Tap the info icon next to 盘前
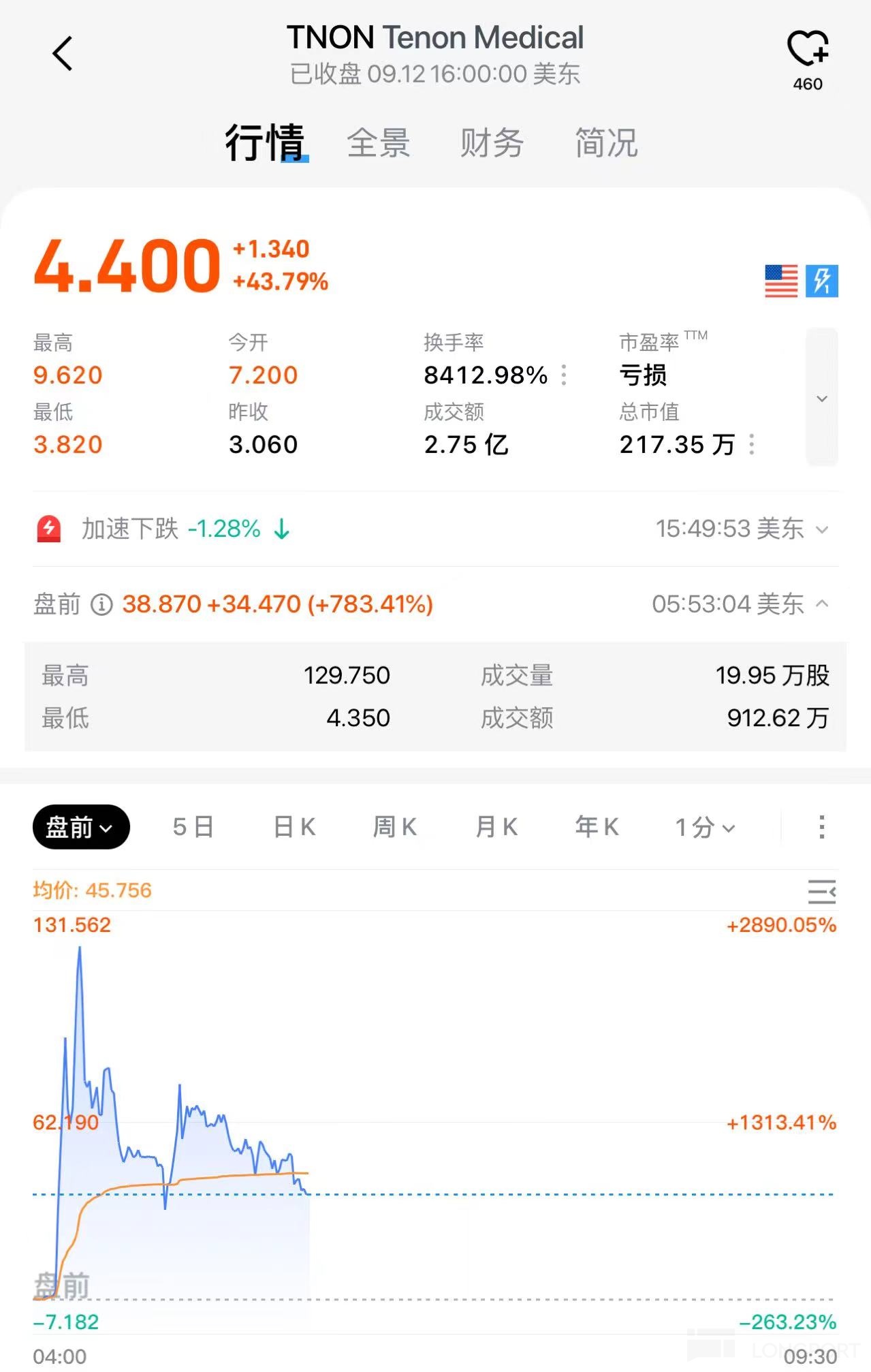871x1372 pixels. tap(101, 604)
